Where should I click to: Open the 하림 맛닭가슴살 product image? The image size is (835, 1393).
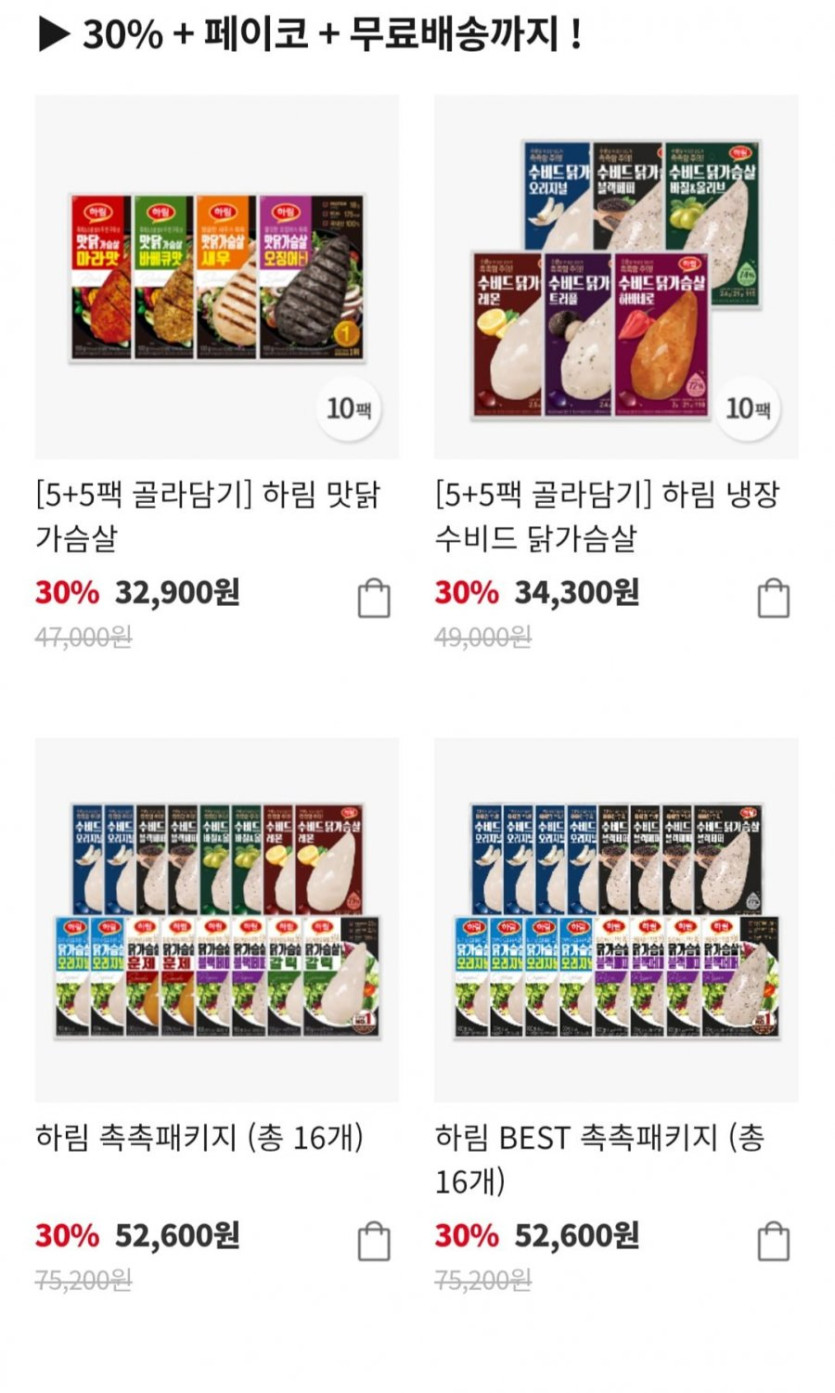click(x=216, y=277)
